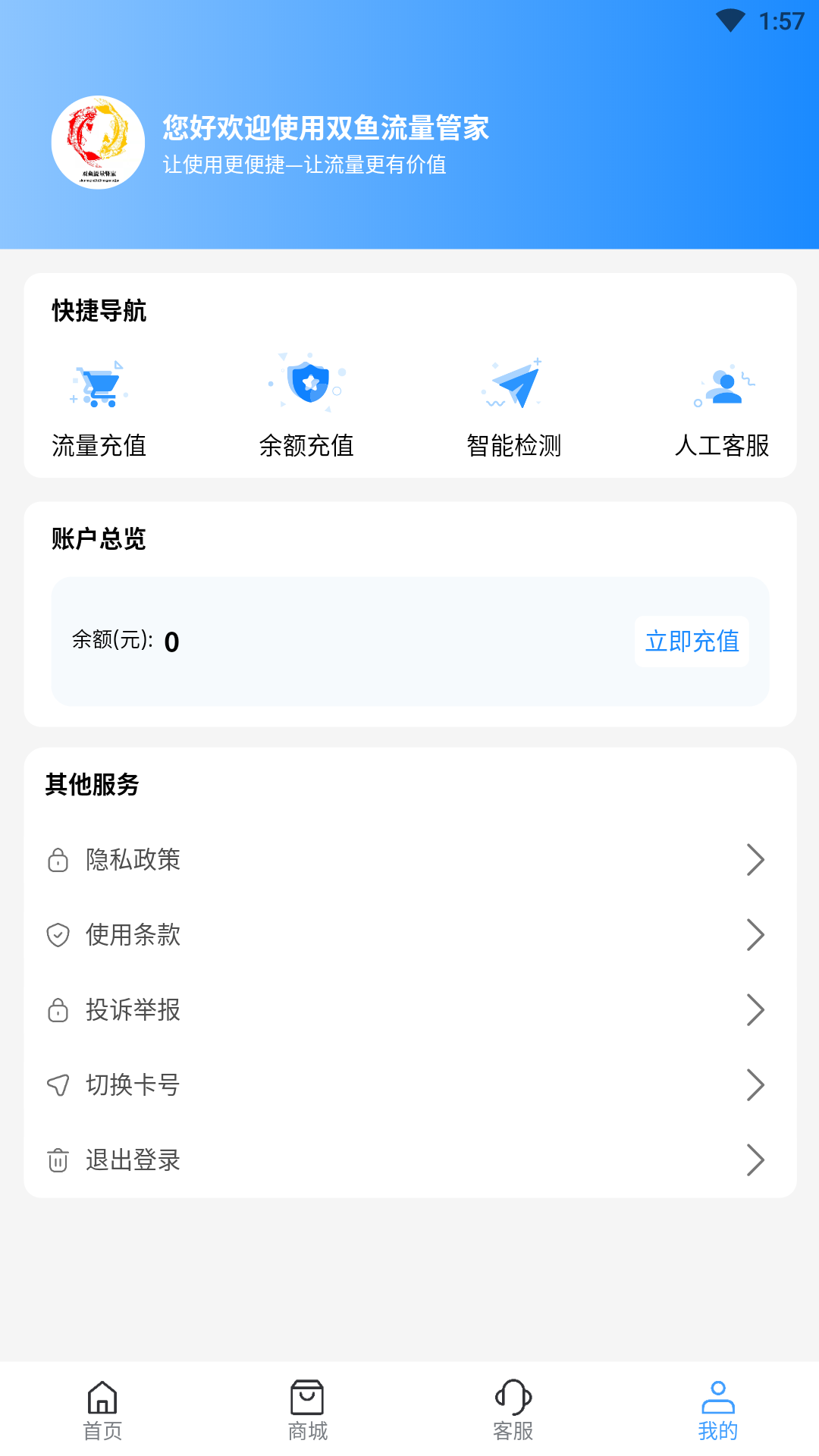Tap 退出登录 to log out
Viewport: 819px width, 1456px height.
410,1160
